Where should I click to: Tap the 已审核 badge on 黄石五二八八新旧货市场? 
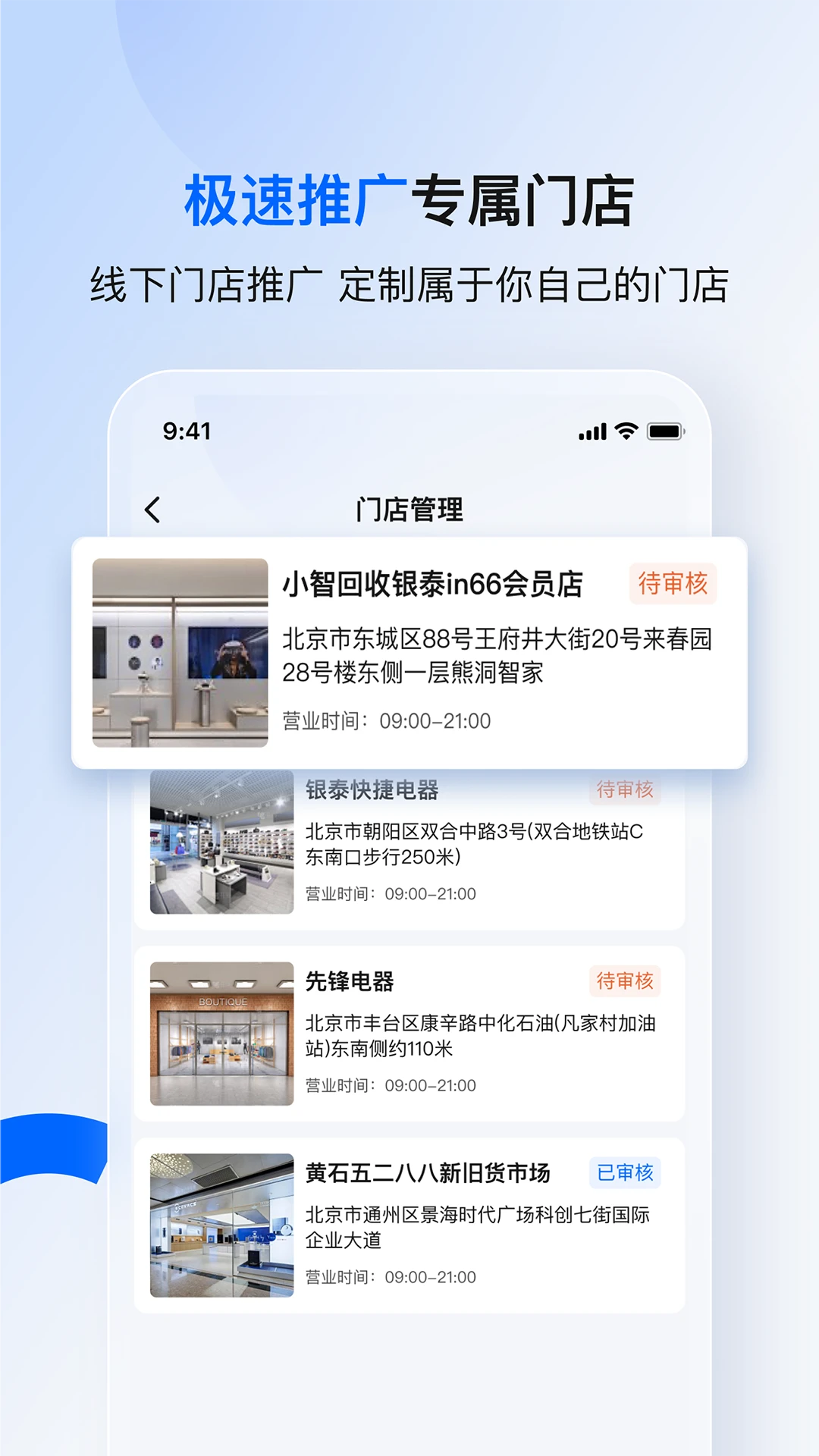coord(625,1172)
